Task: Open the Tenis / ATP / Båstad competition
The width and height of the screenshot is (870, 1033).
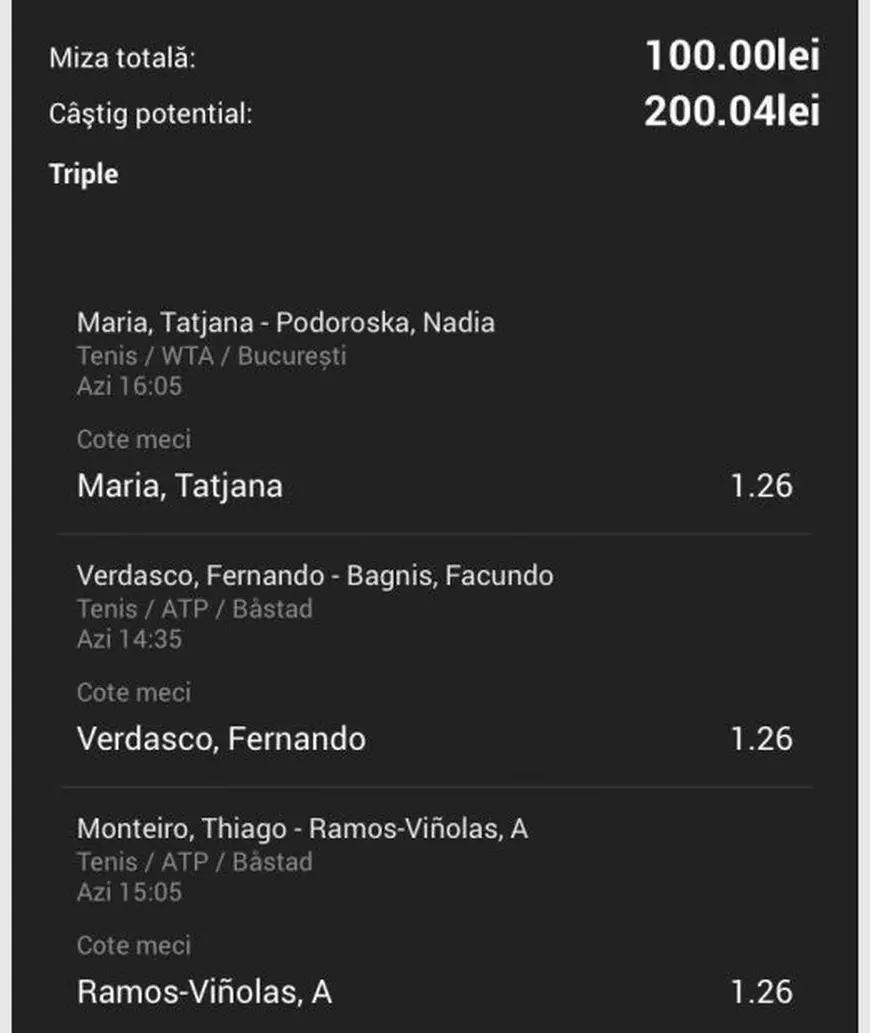Action: tap(196, 608)
